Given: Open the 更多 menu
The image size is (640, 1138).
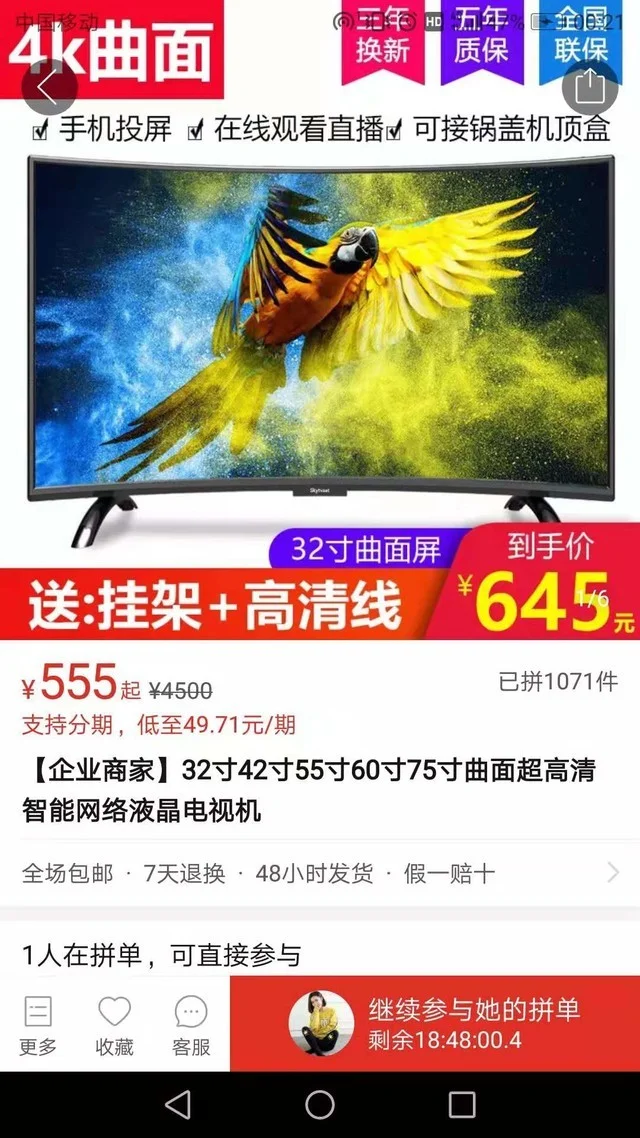Looking at the screenshot, I should (38, 1024).
